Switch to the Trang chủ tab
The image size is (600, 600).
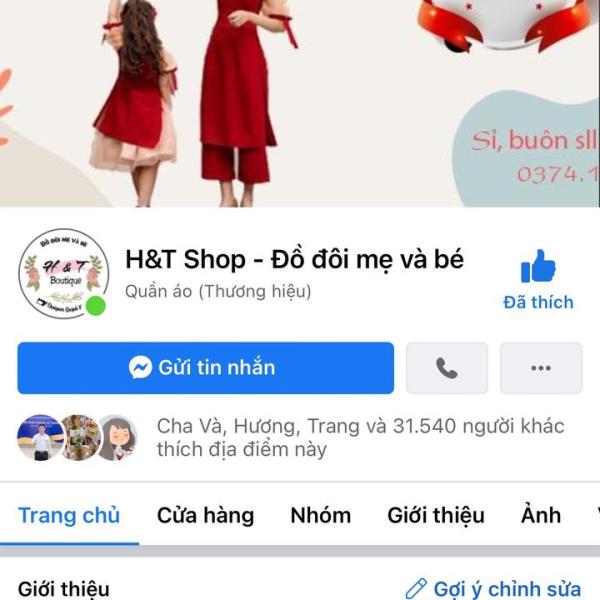coord(69,516)
